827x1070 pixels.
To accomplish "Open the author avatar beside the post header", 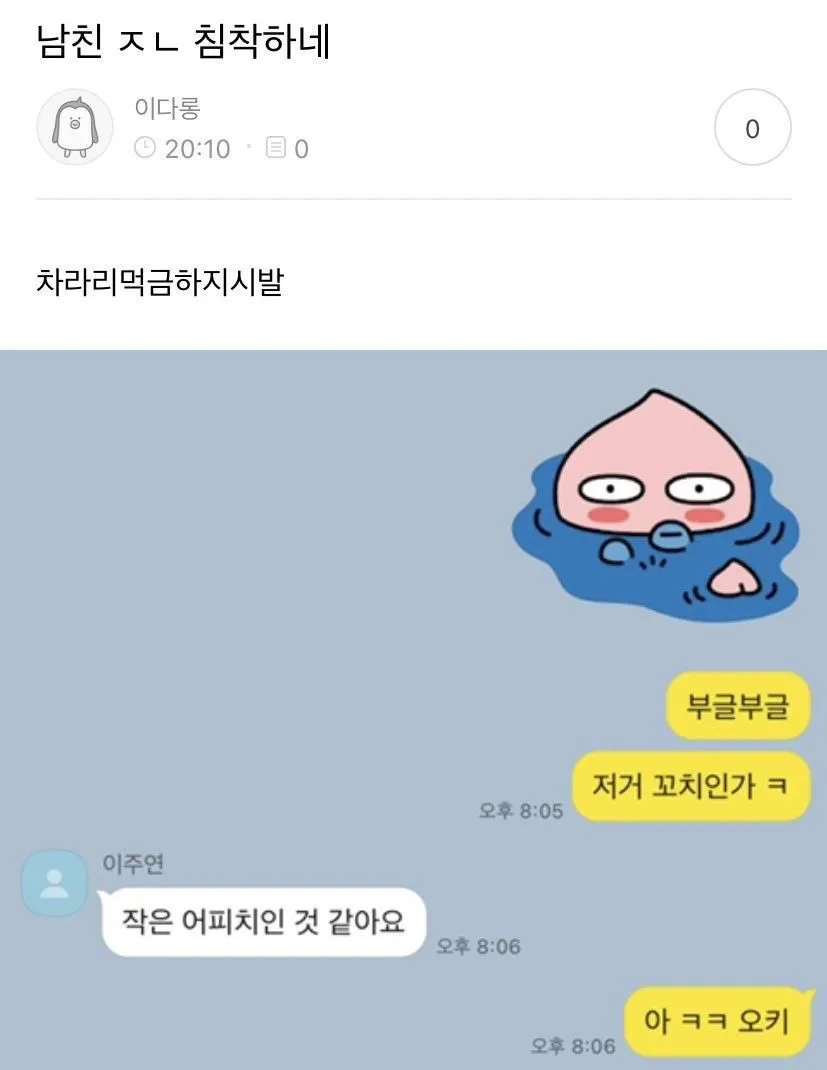I will click(74, 128).
